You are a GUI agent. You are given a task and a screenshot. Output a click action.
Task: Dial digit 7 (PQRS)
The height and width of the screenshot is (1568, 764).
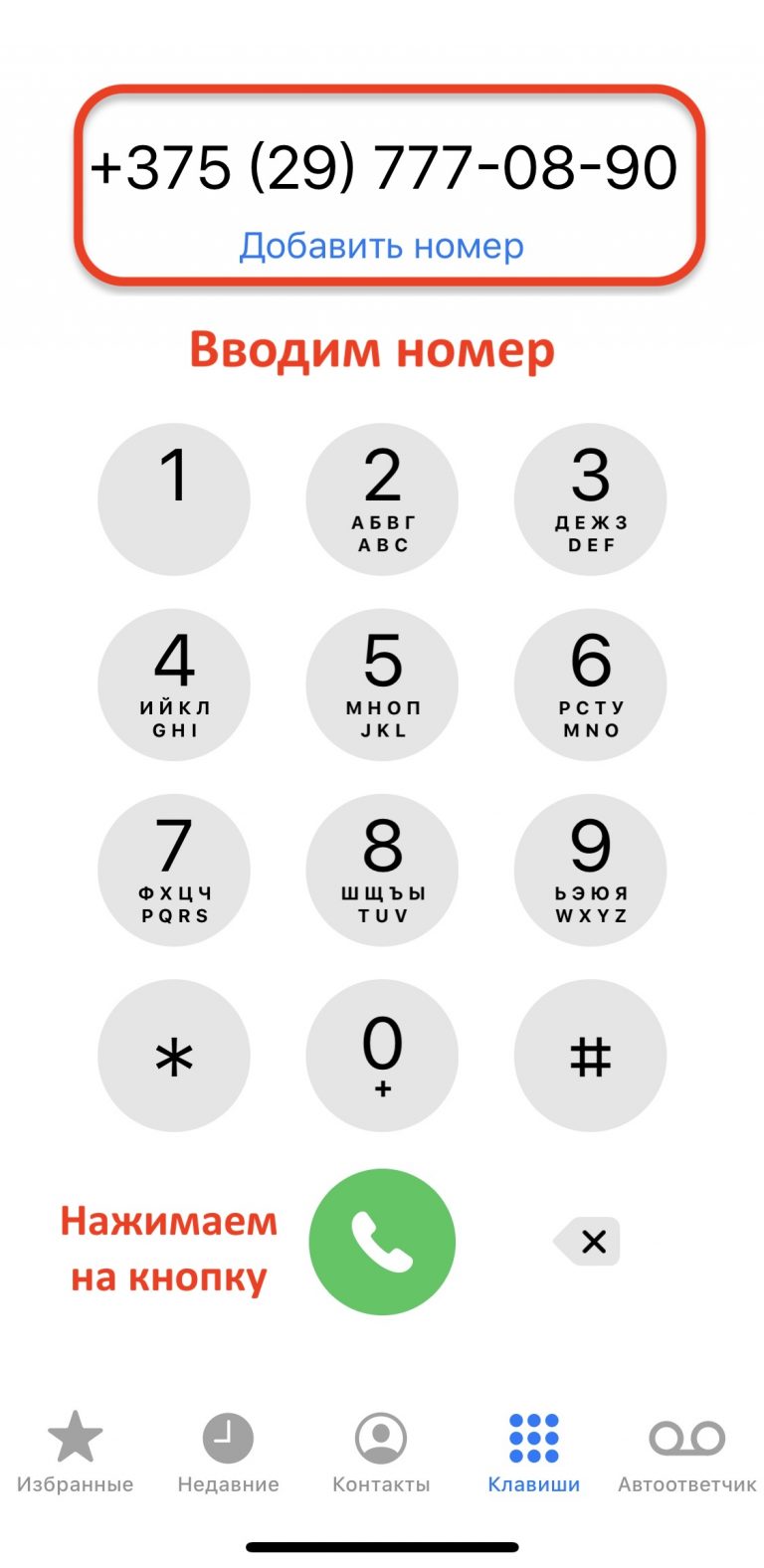coord(174,871)
